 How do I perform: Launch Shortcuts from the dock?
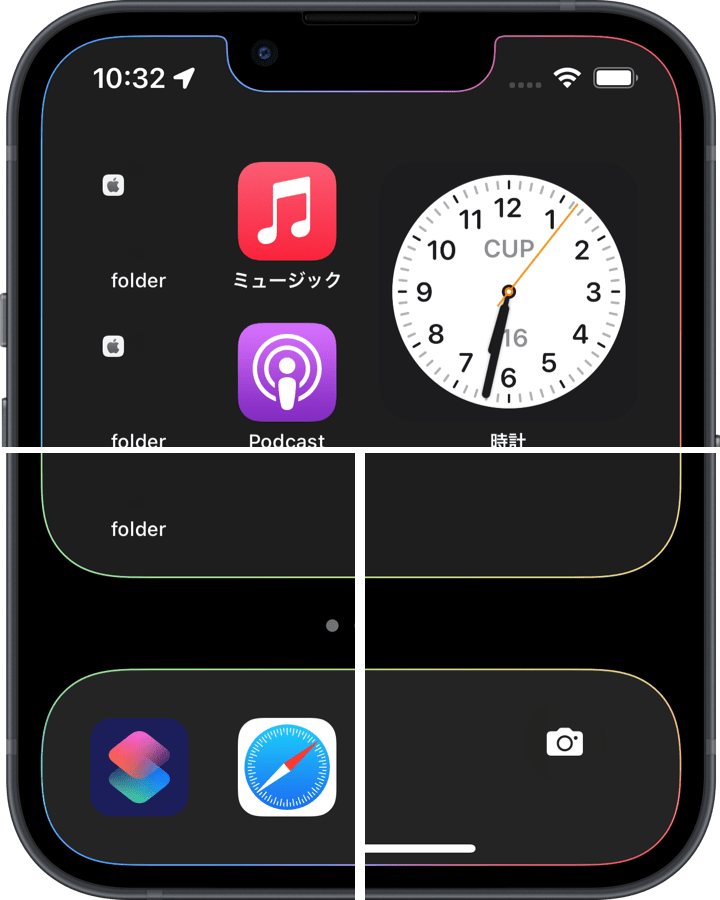pyautogui.click(x=139, y=767)
